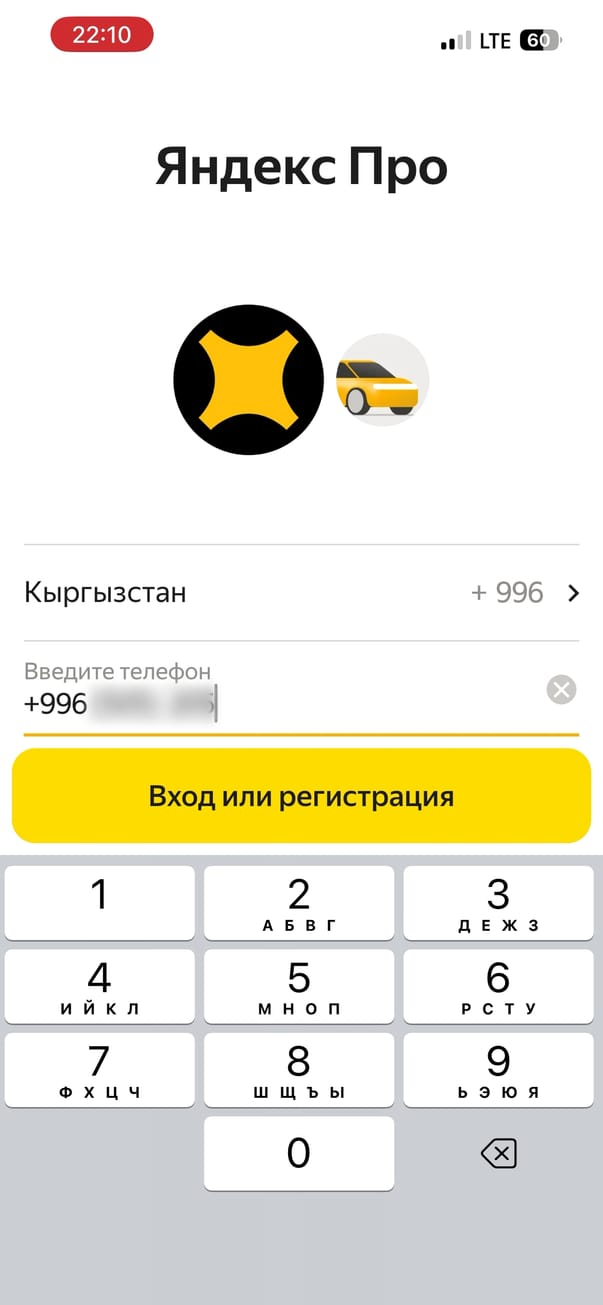Image resolution: width=603 pixels, height=1305 pixels.
Task: Tap the 8 key
Action: (299, 1070)
